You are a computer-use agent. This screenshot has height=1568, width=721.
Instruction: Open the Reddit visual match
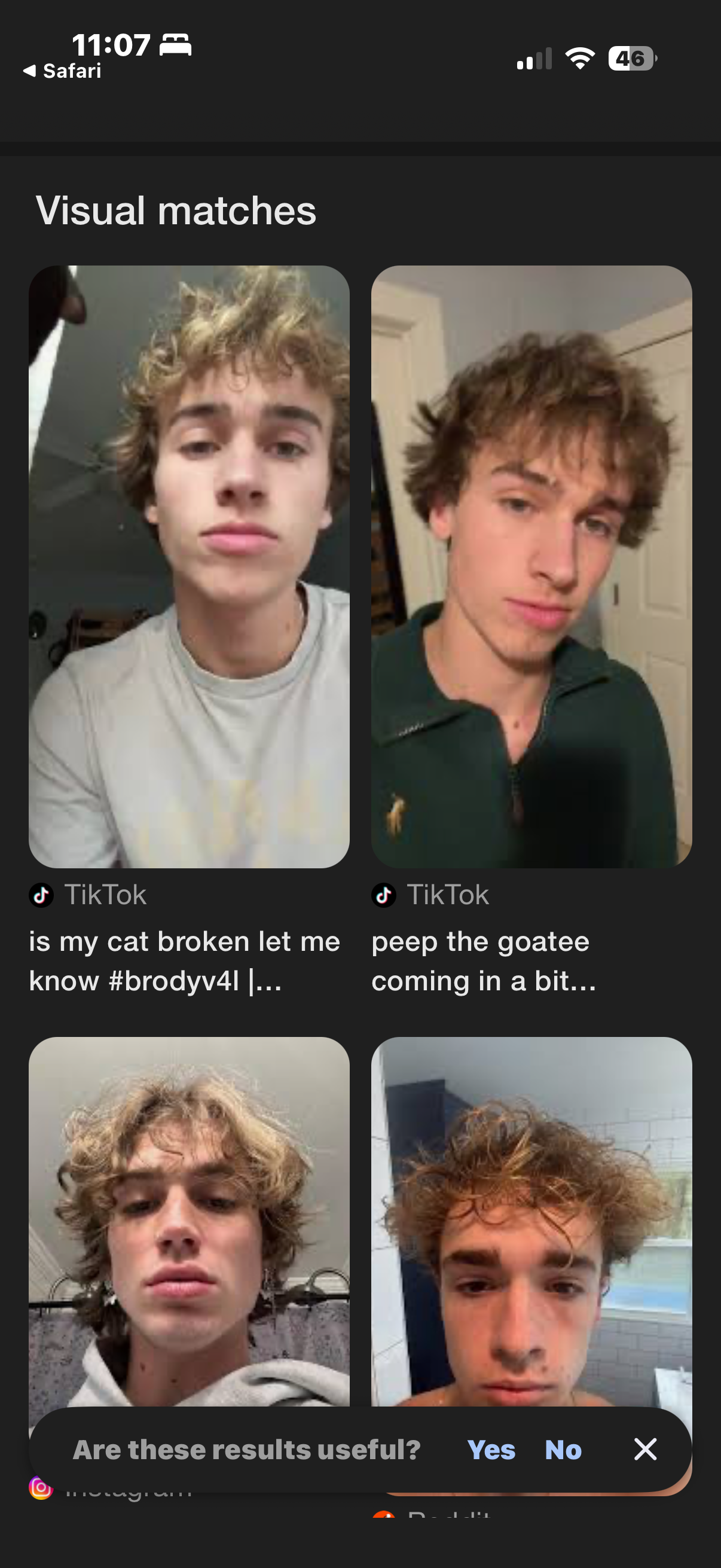pyautogui.click(x=531, y=1218)
